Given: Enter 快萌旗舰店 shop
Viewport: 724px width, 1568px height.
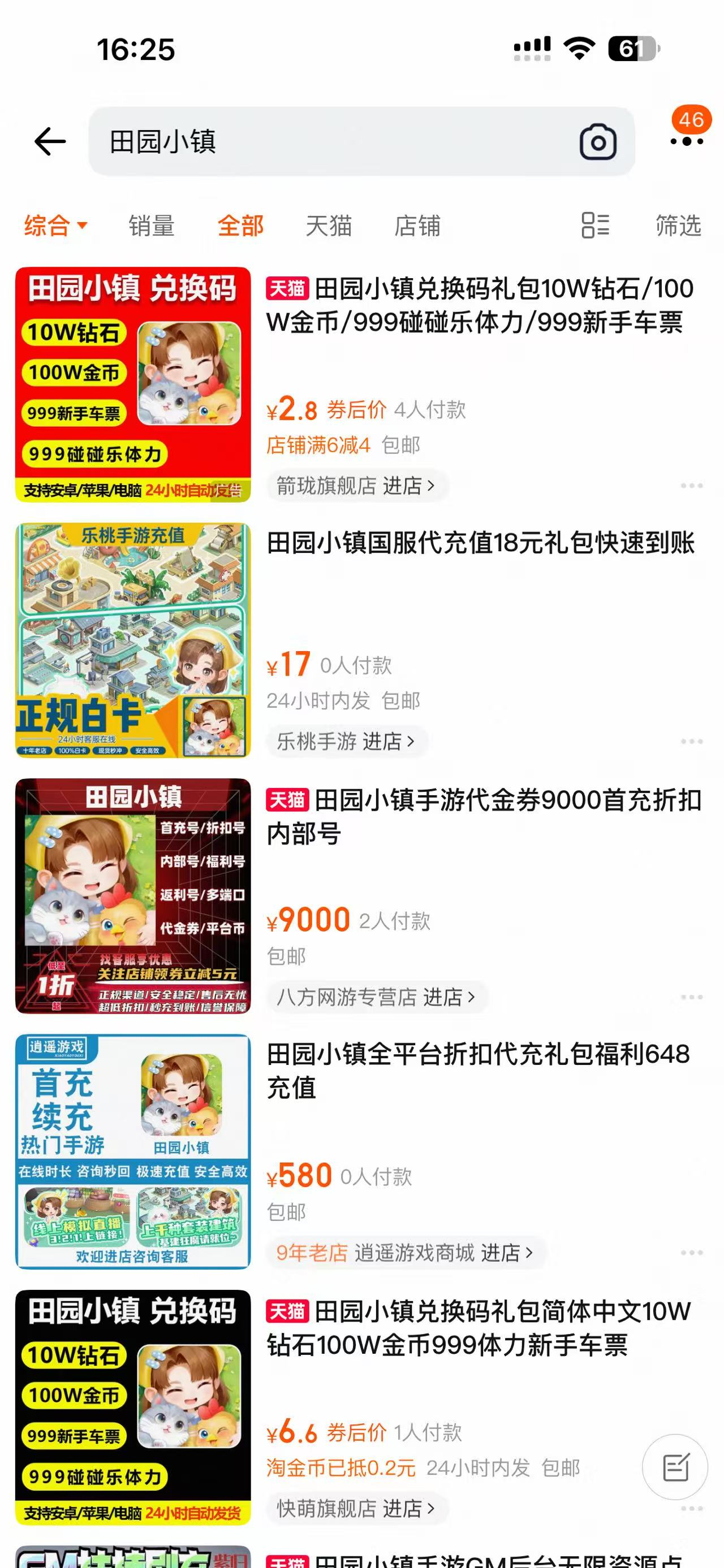Looking at the screenshot, I should pos(356,1508).
